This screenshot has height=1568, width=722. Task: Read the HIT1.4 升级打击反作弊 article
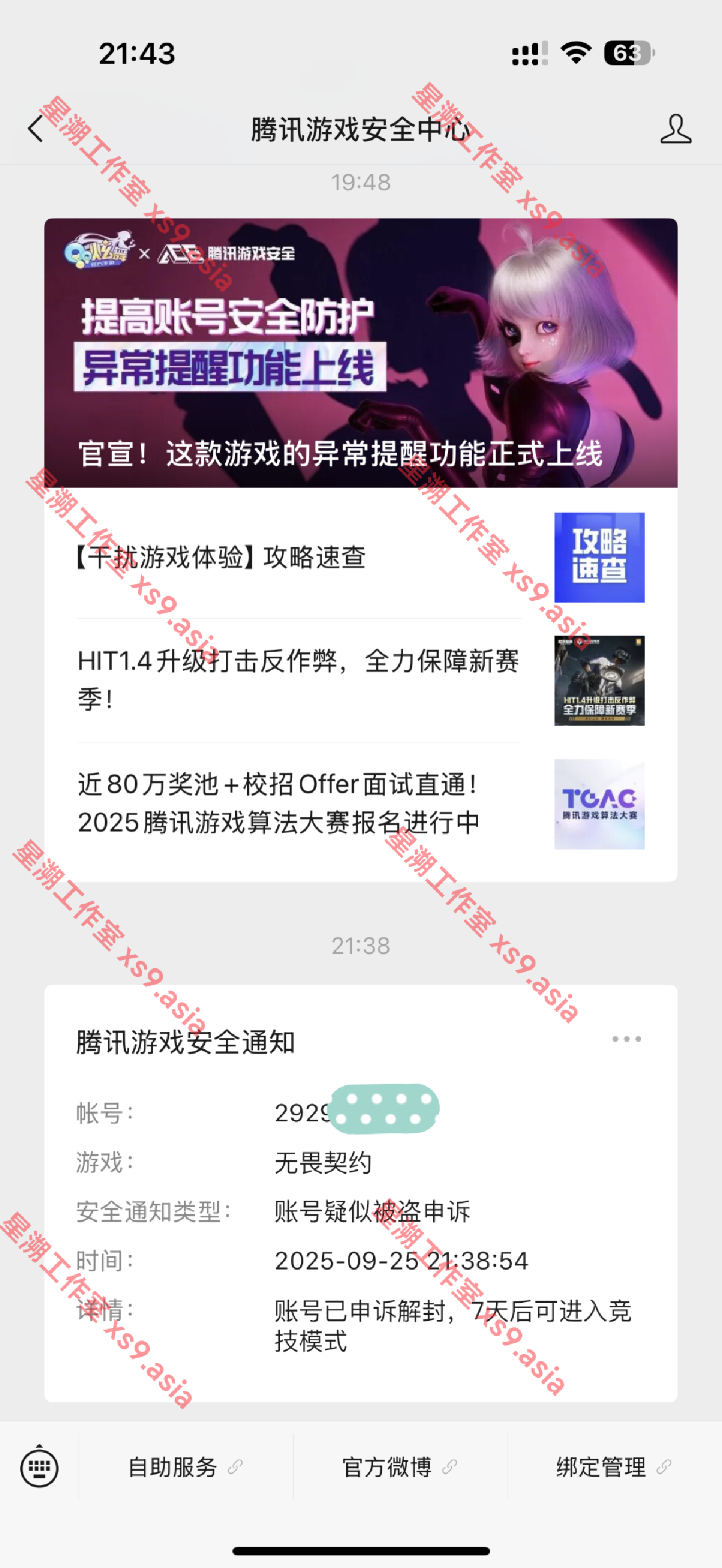point(360,680)
